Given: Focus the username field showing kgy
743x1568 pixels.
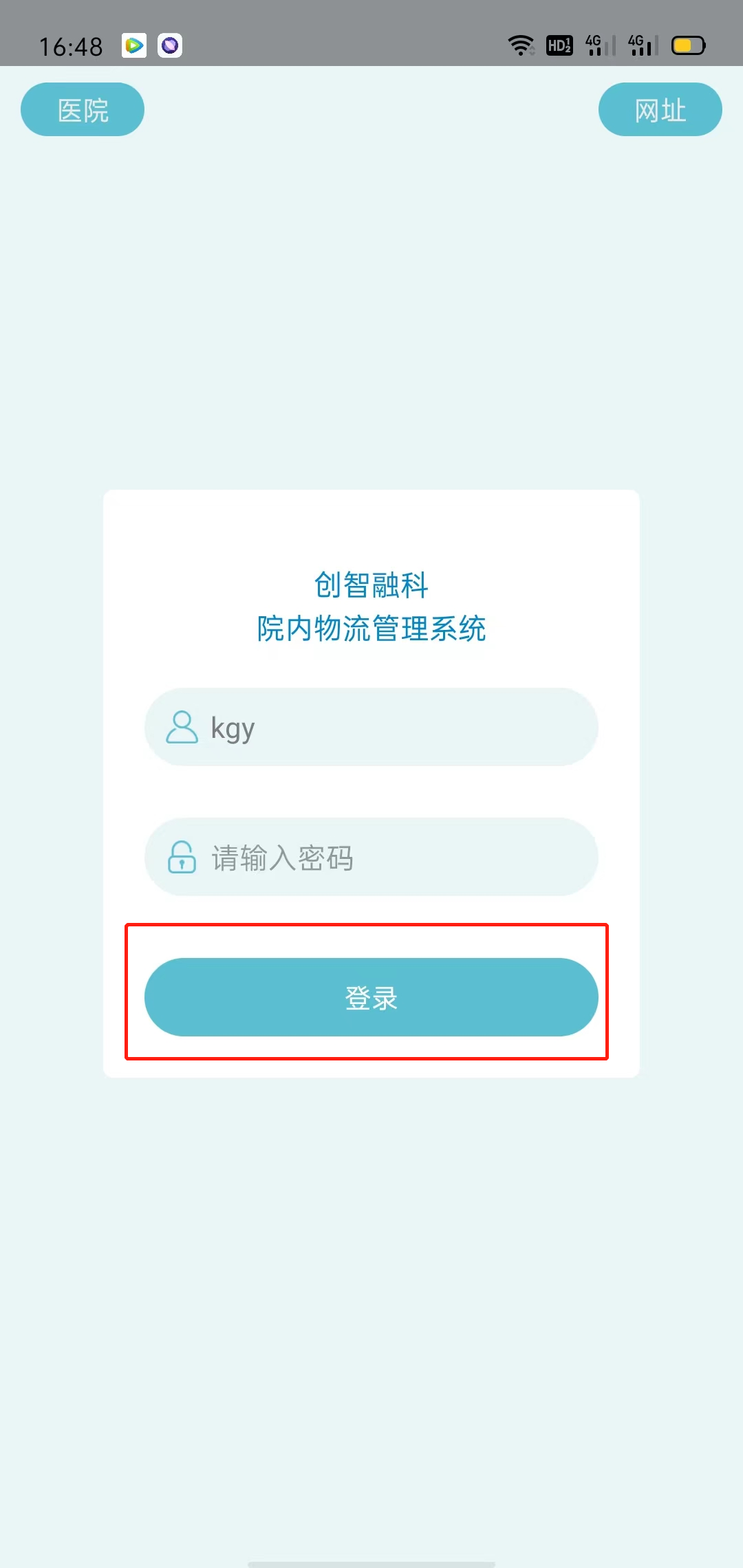Looking at the screenshot, I should point(385,727).
